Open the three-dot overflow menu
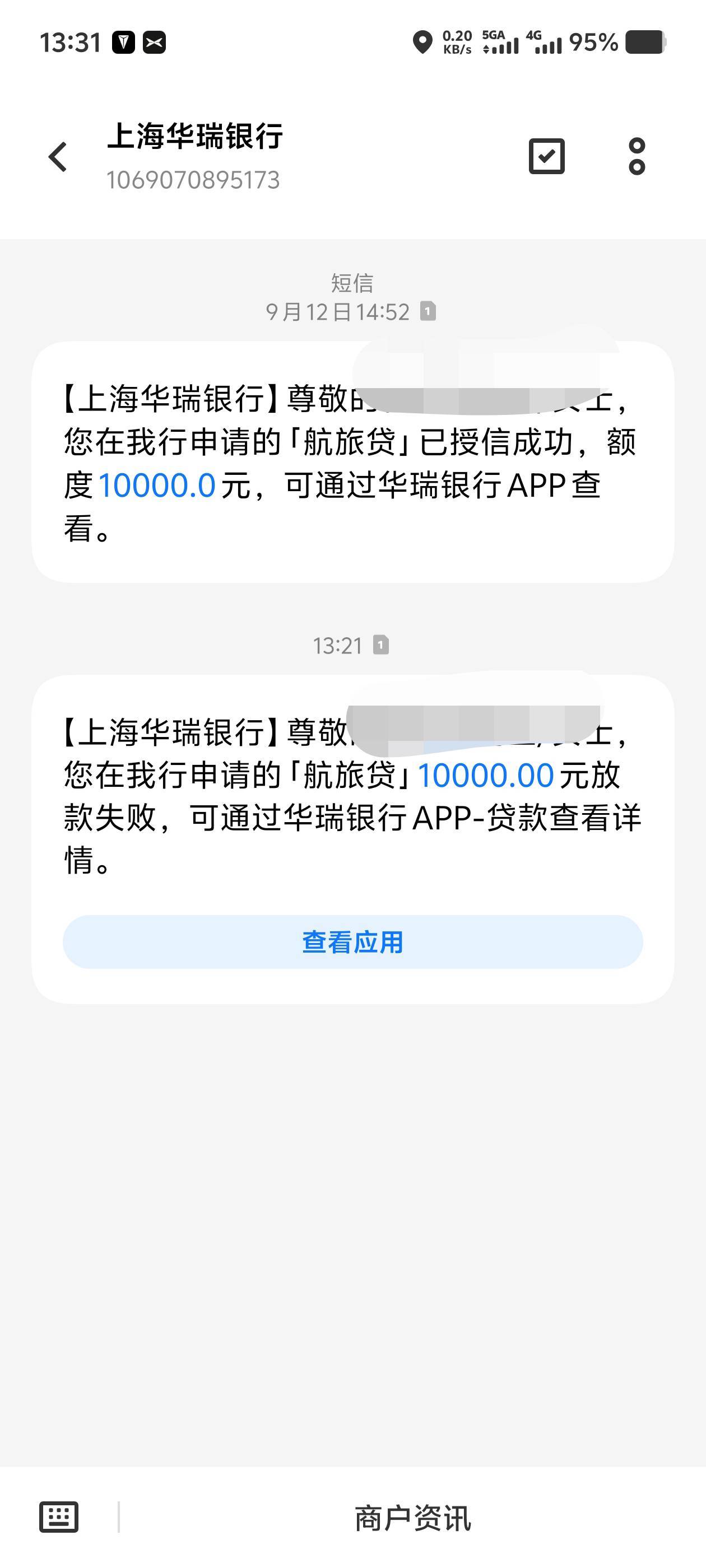 637,156
